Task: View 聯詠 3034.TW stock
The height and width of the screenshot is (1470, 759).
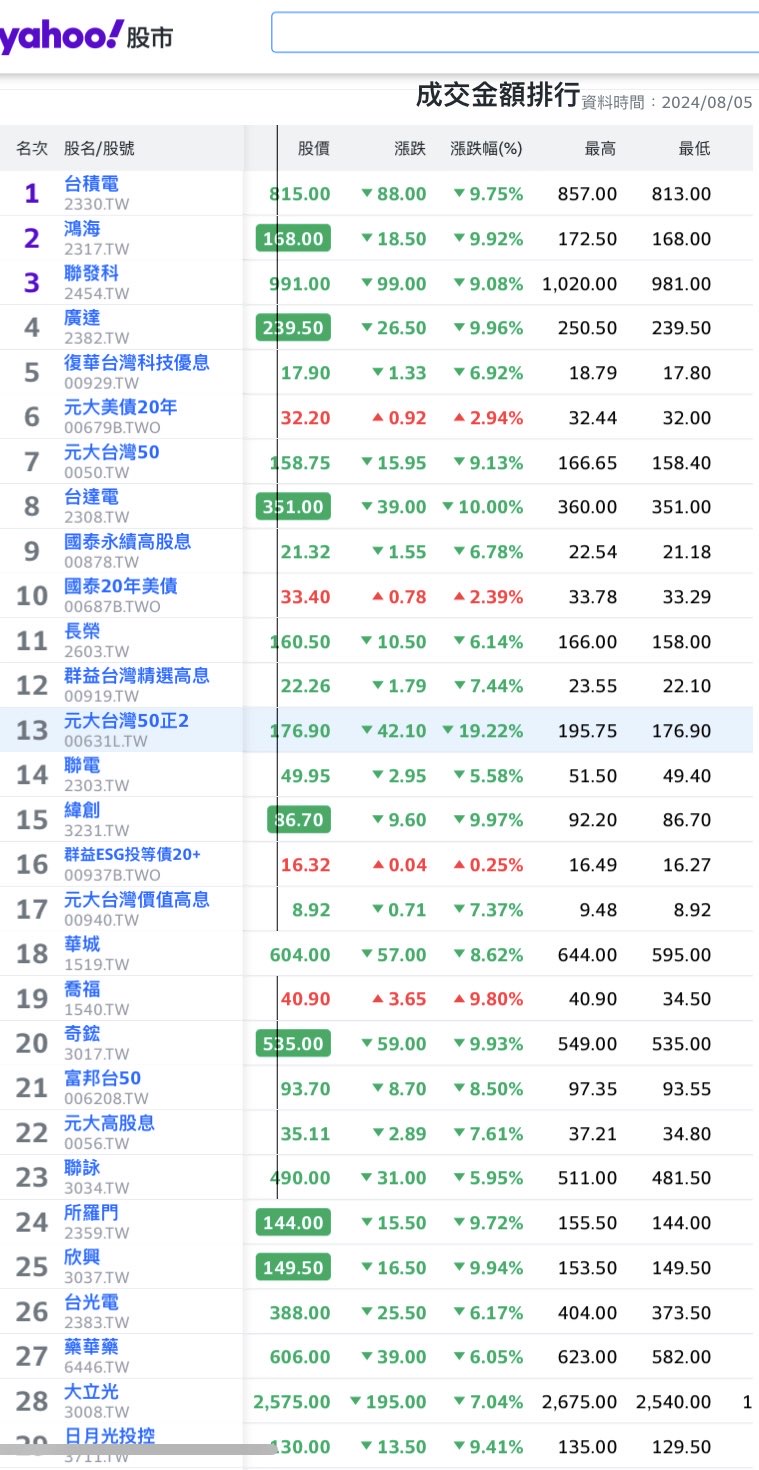Action: point(82,1167)
